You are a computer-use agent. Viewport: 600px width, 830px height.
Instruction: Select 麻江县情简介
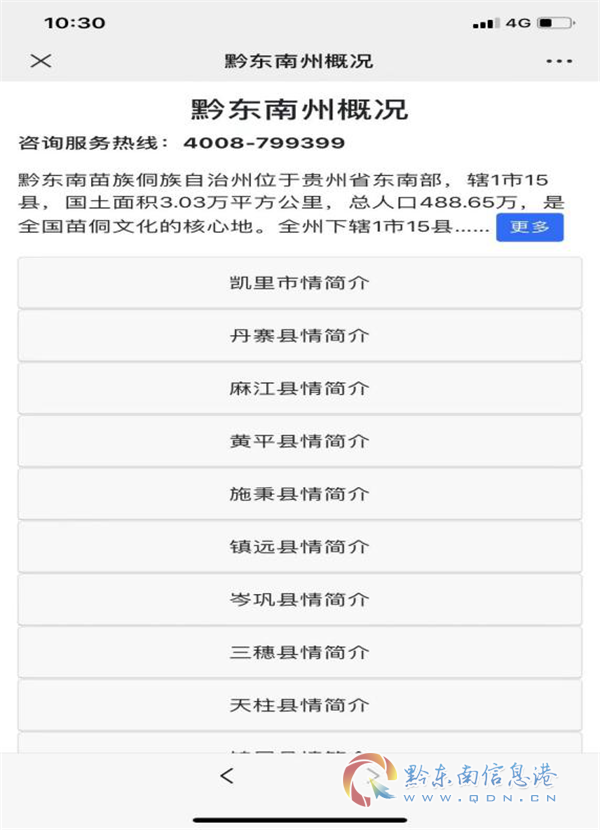coord(300,389)
